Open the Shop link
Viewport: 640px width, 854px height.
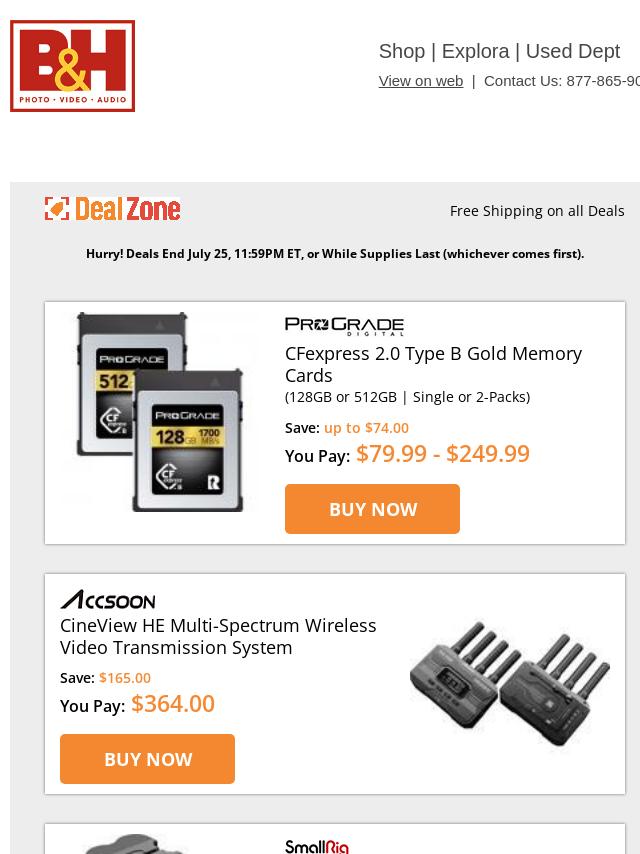[x=401, y=51]
